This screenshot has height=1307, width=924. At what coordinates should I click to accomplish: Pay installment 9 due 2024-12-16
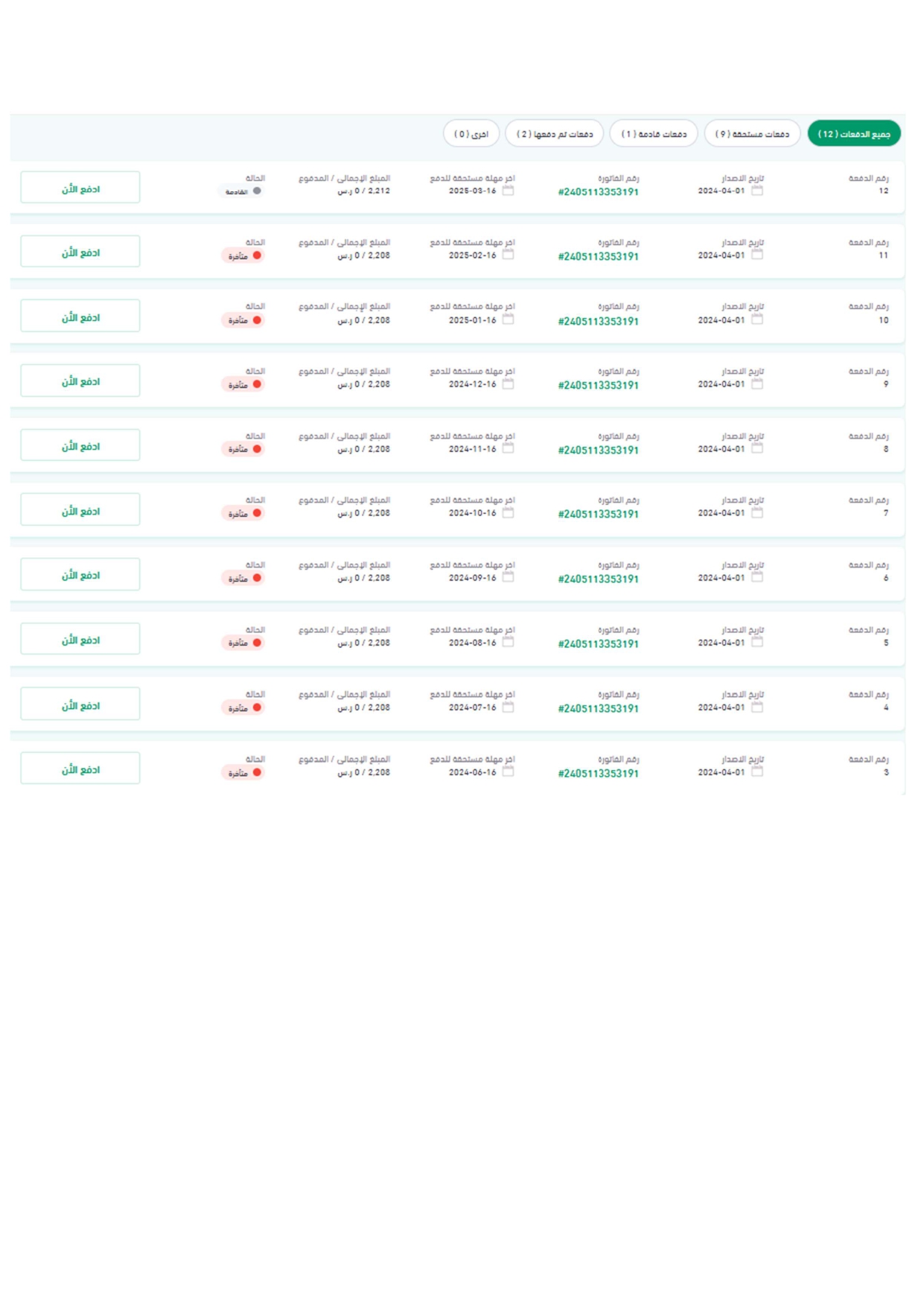[80, 381]
